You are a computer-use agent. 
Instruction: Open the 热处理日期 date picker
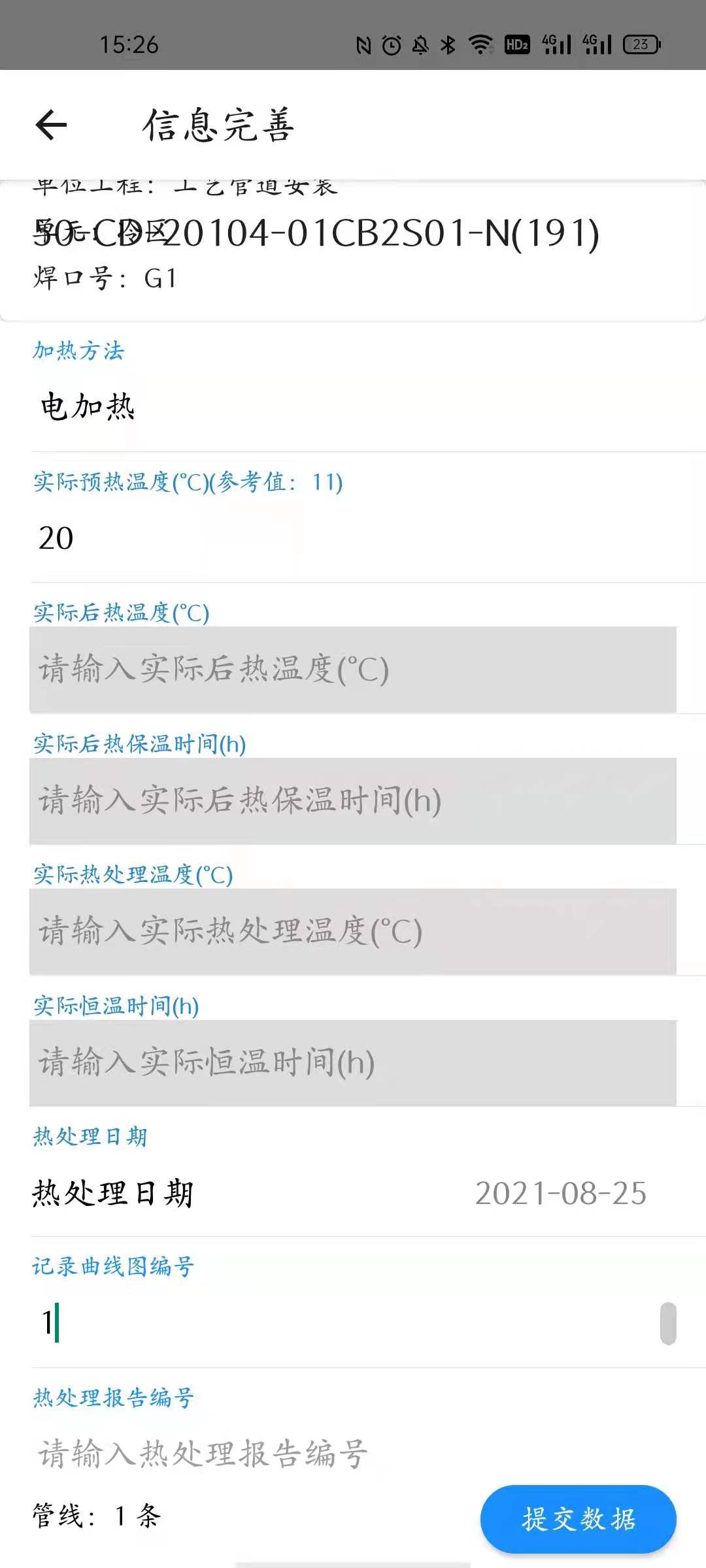[353, 1194]
